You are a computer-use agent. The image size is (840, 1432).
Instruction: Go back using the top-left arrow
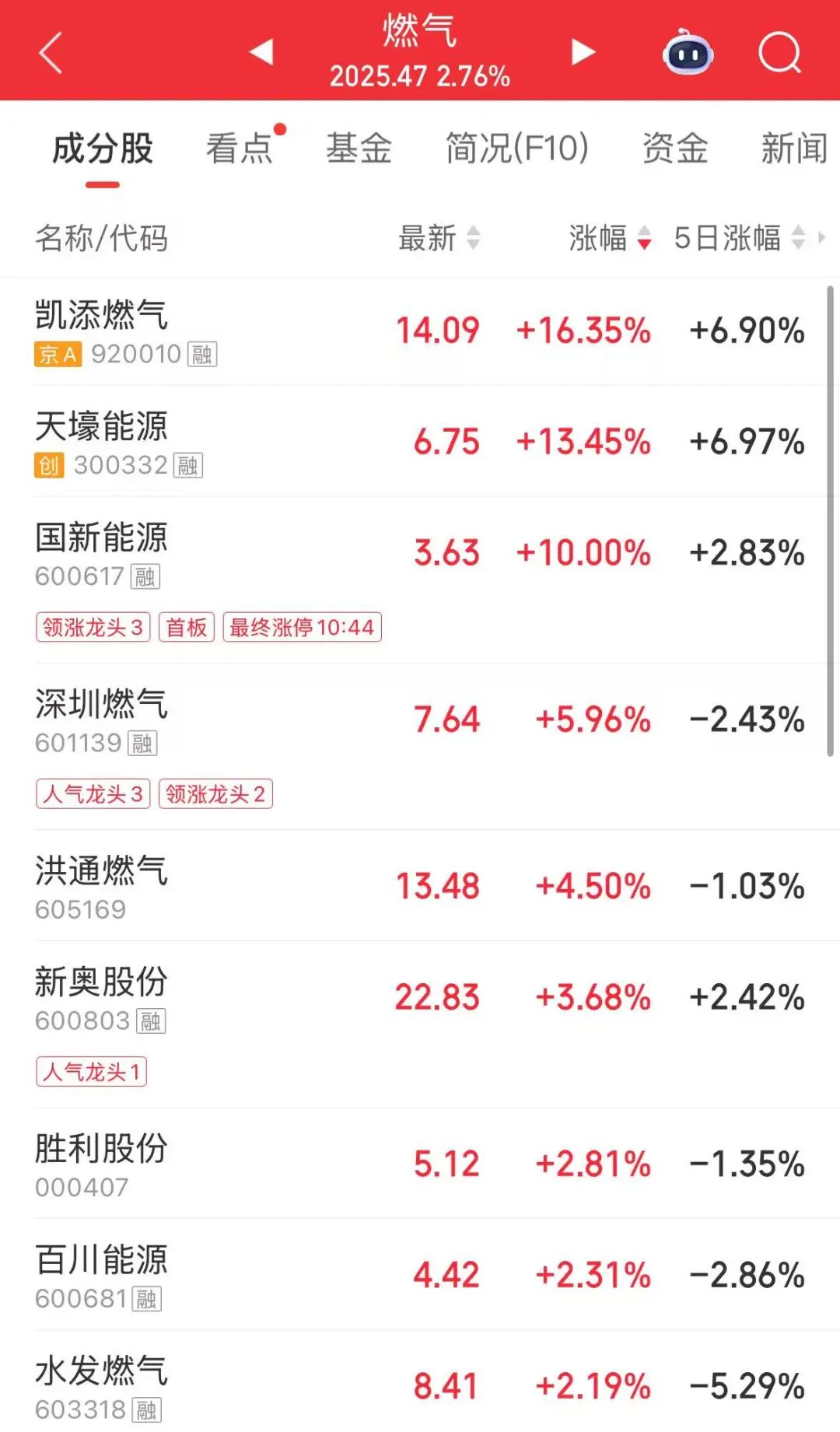click(51, 53)
